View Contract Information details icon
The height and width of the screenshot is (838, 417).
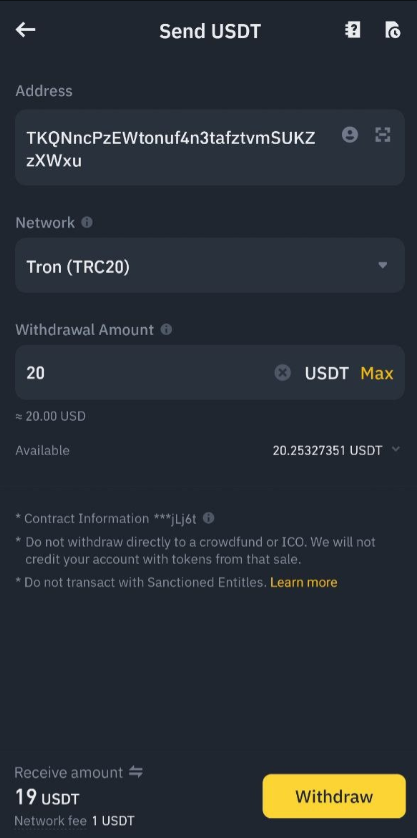[x=209, y=518]
